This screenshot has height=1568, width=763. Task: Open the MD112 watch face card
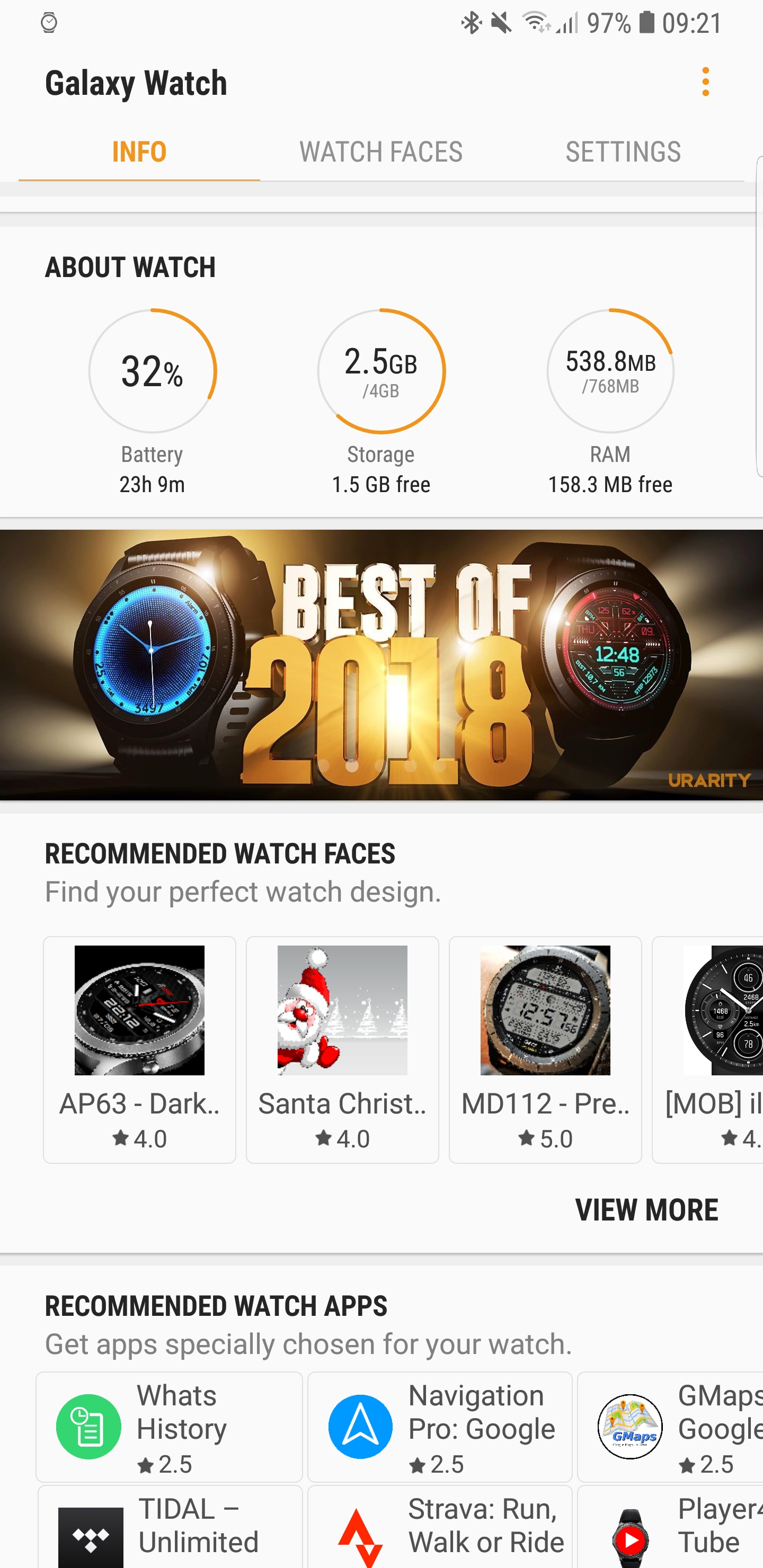[x=545, y=1049]
